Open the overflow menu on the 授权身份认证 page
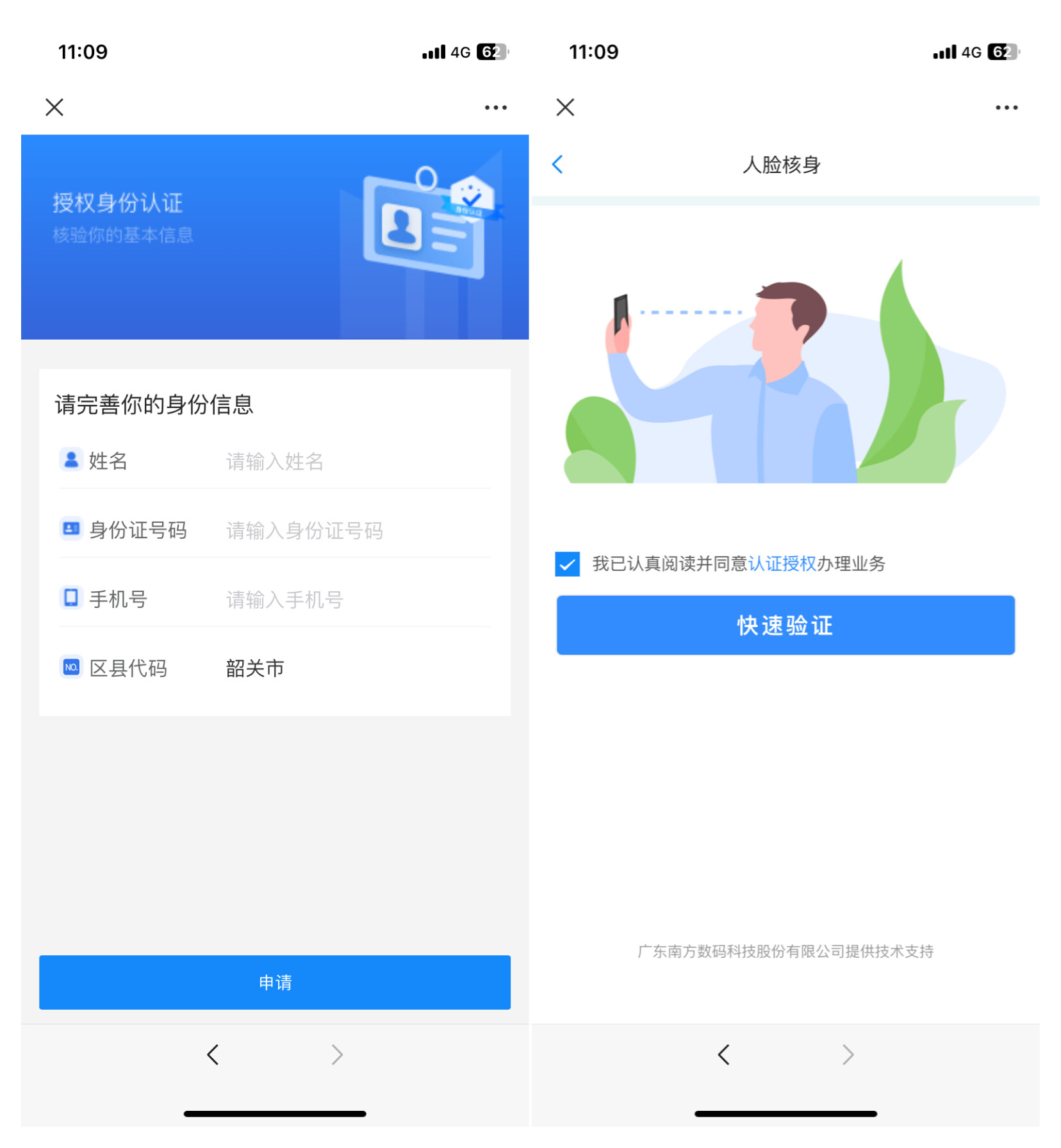The image size is (1061, 1148). click(x=495, y=108)
